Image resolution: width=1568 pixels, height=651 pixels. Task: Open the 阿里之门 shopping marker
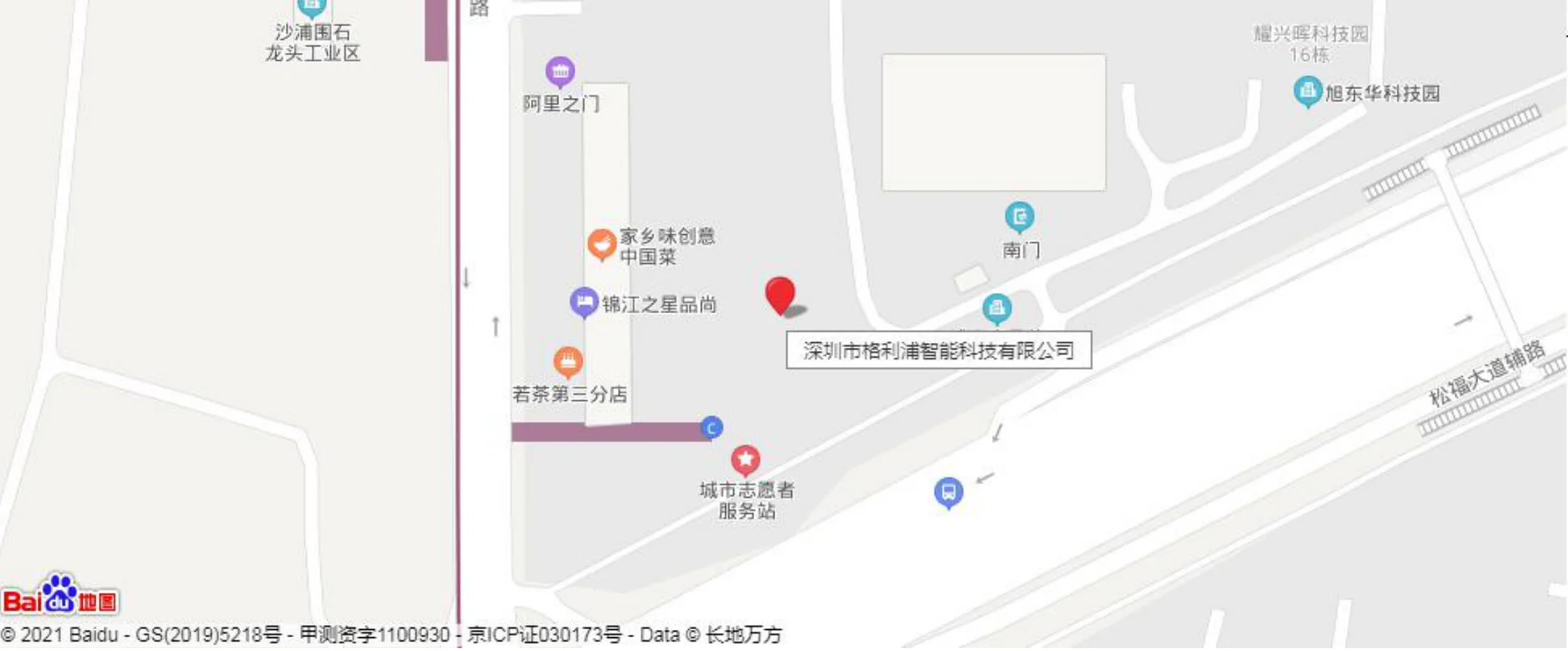click(560, 72)
